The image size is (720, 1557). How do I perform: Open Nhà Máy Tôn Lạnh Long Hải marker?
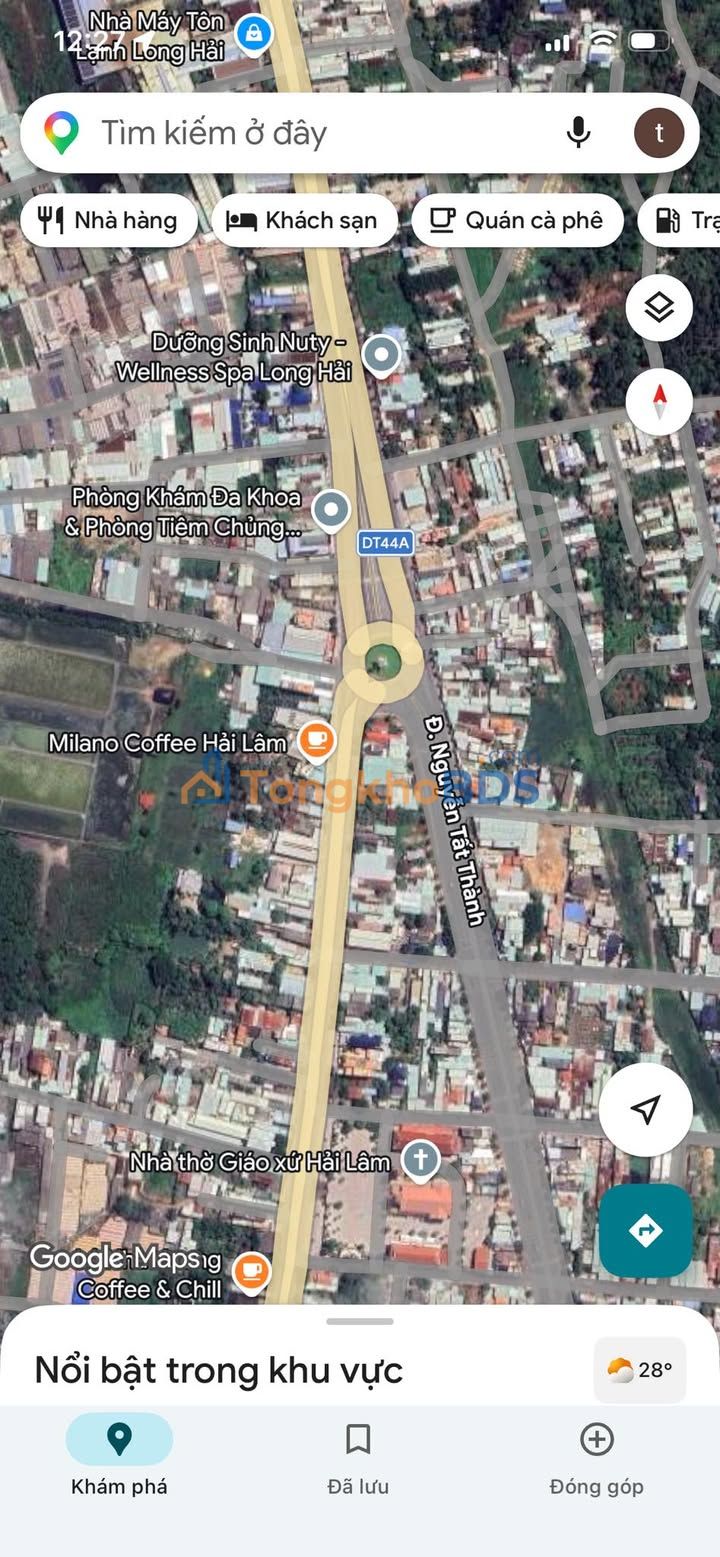coord(254,33)
